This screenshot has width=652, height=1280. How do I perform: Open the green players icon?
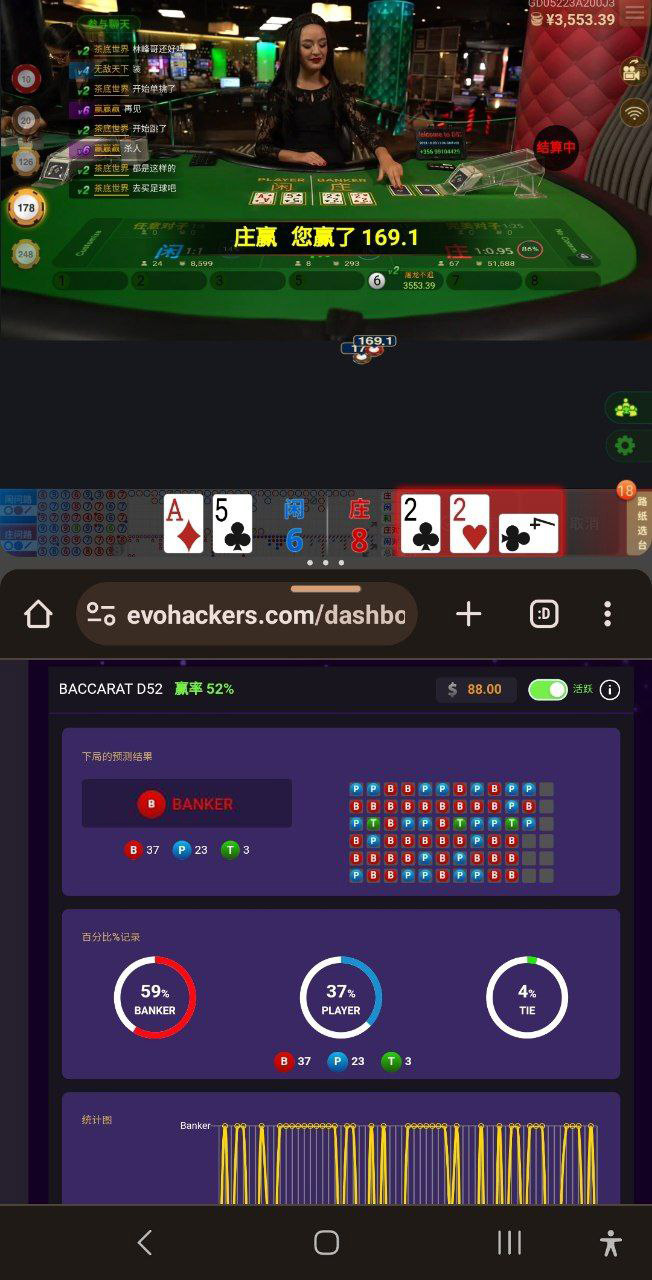pyautogui.click(x=626, y=408)
